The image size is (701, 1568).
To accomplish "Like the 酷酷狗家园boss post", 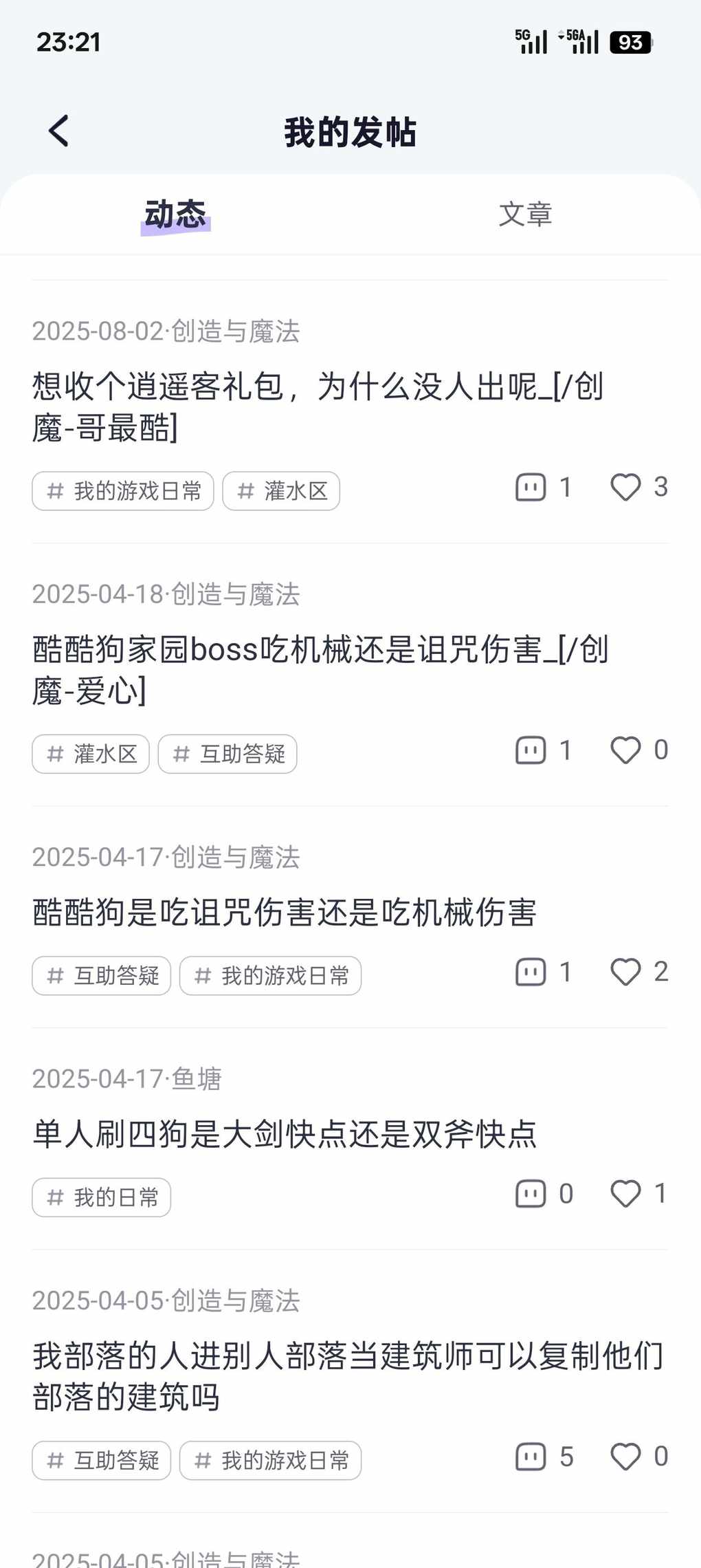I will coord(625,750).
